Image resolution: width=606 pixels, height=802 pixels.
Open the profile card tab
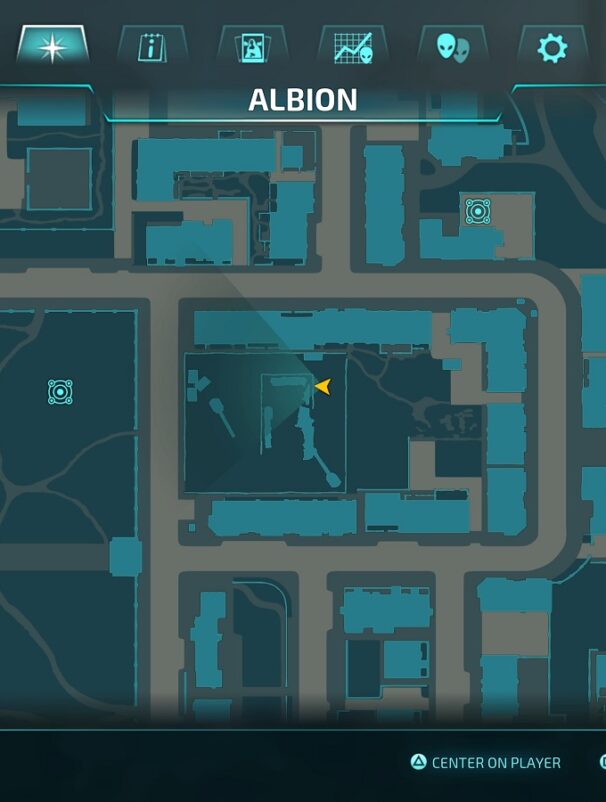click(252, 47)
